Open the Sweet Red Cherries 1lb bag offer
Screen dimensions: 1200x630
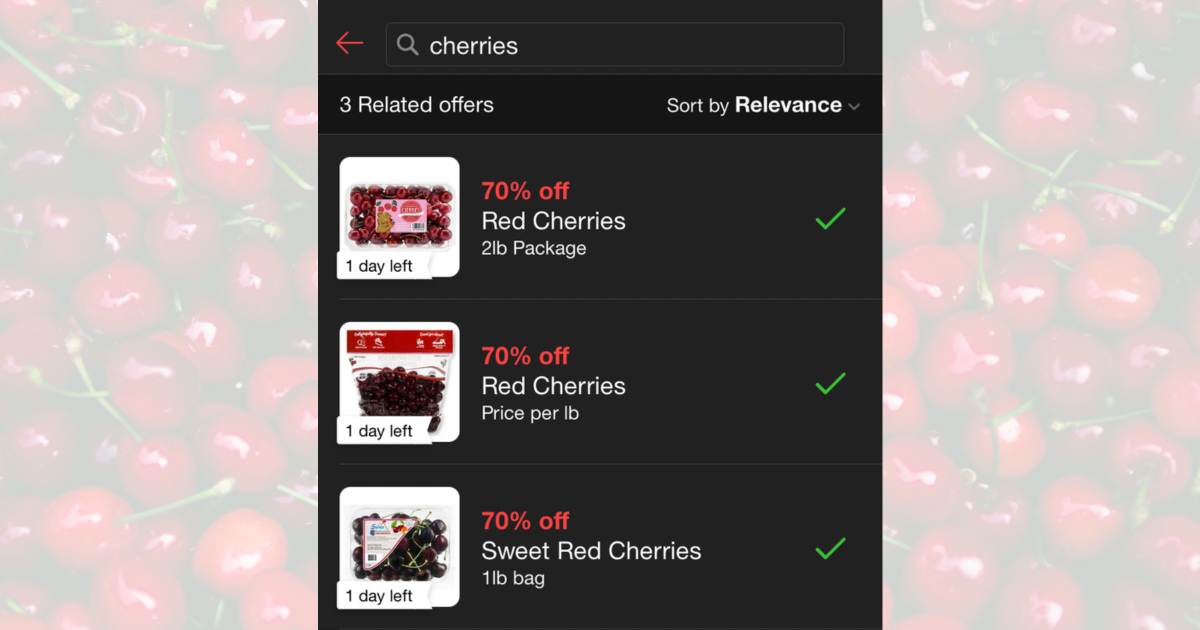tap(591, 551)
